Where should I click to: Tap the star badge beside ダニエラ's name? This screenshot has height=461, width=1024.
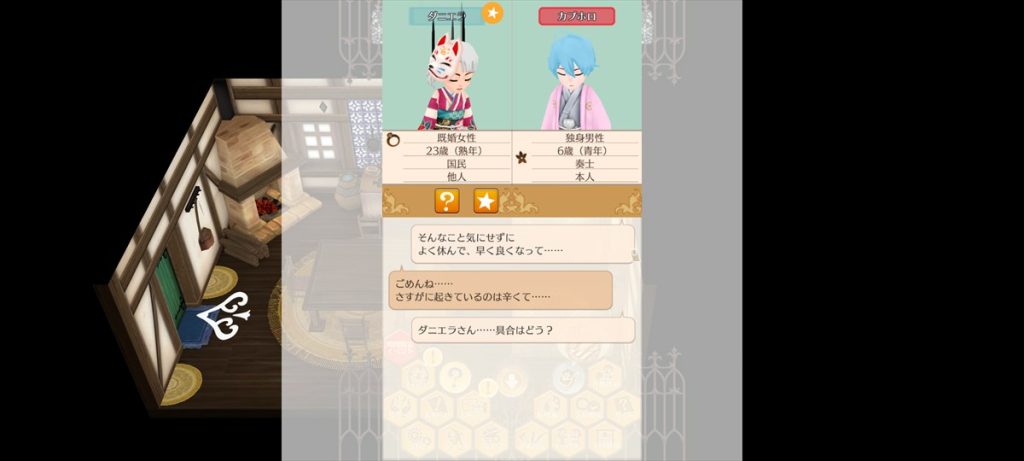(492, 13)
